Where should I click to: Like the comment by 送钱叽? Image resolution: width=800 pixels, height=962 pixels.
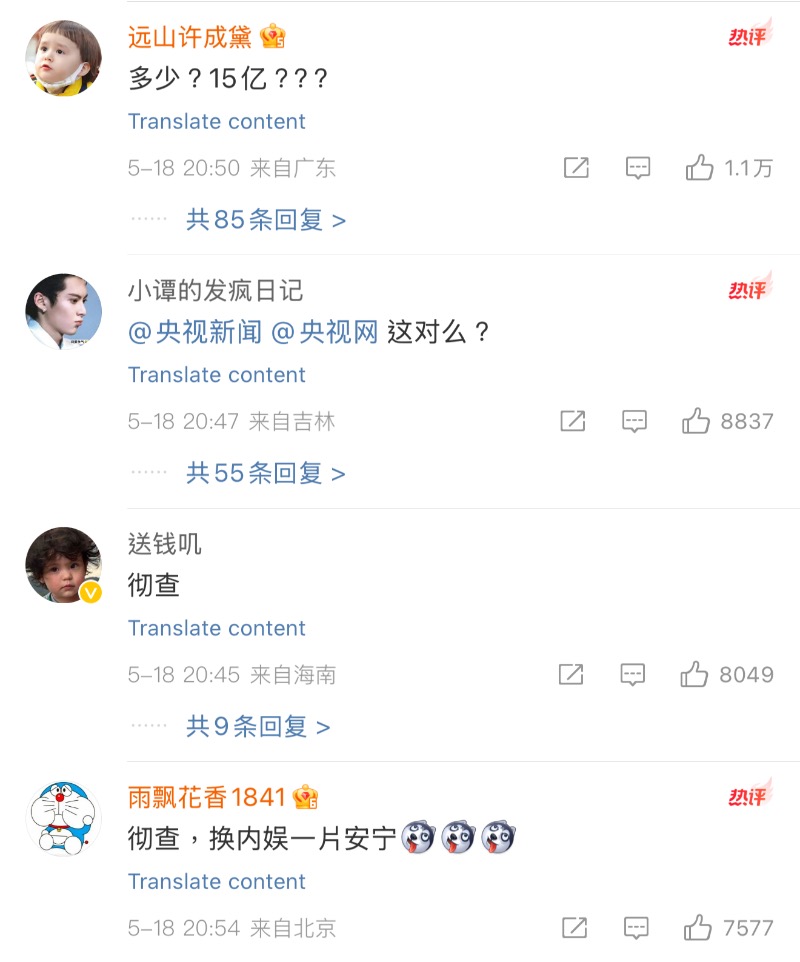(694, 675)
